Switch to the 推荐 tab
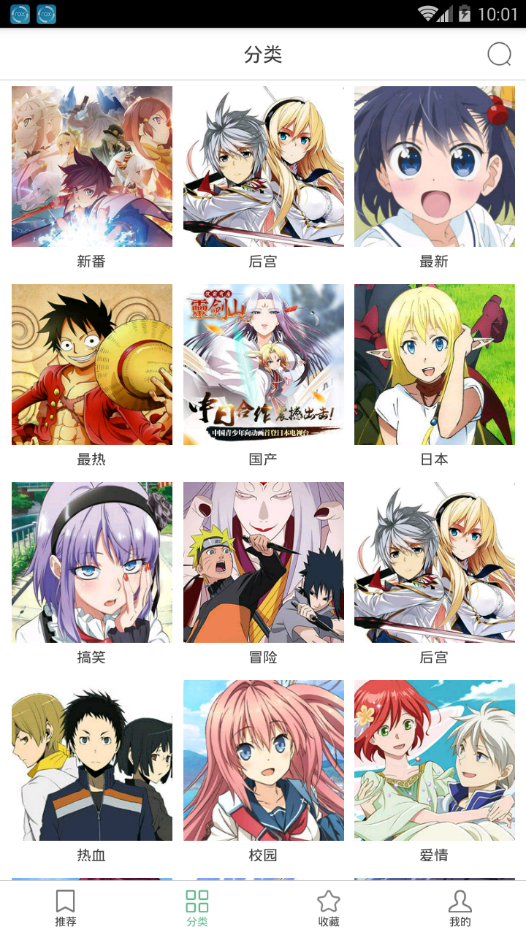This screenshot has width=526, height=935. click(x=66, y=908)
